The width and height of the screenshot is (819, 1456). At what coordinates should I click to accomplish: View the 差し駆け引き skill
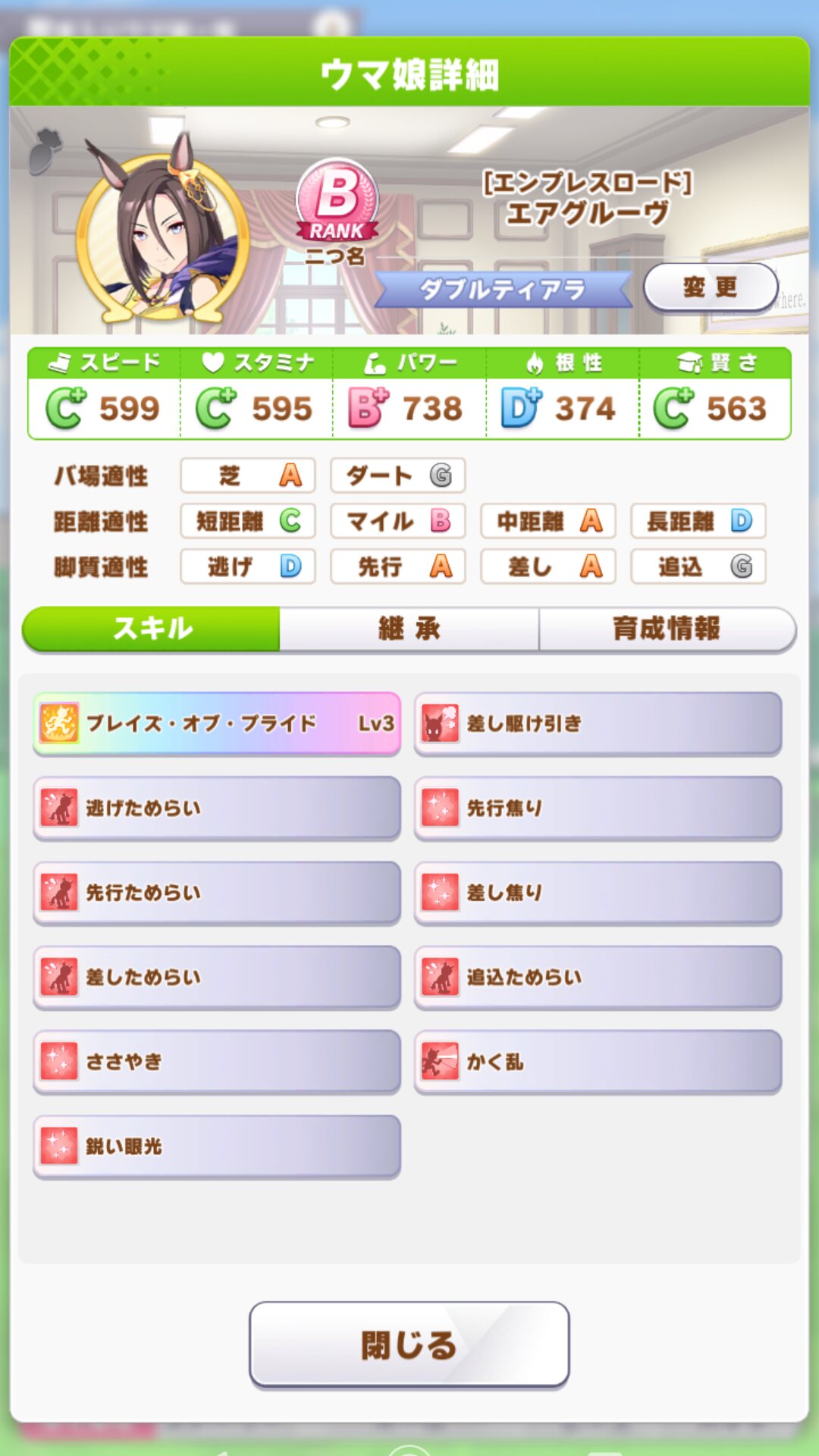pos(598,723)
